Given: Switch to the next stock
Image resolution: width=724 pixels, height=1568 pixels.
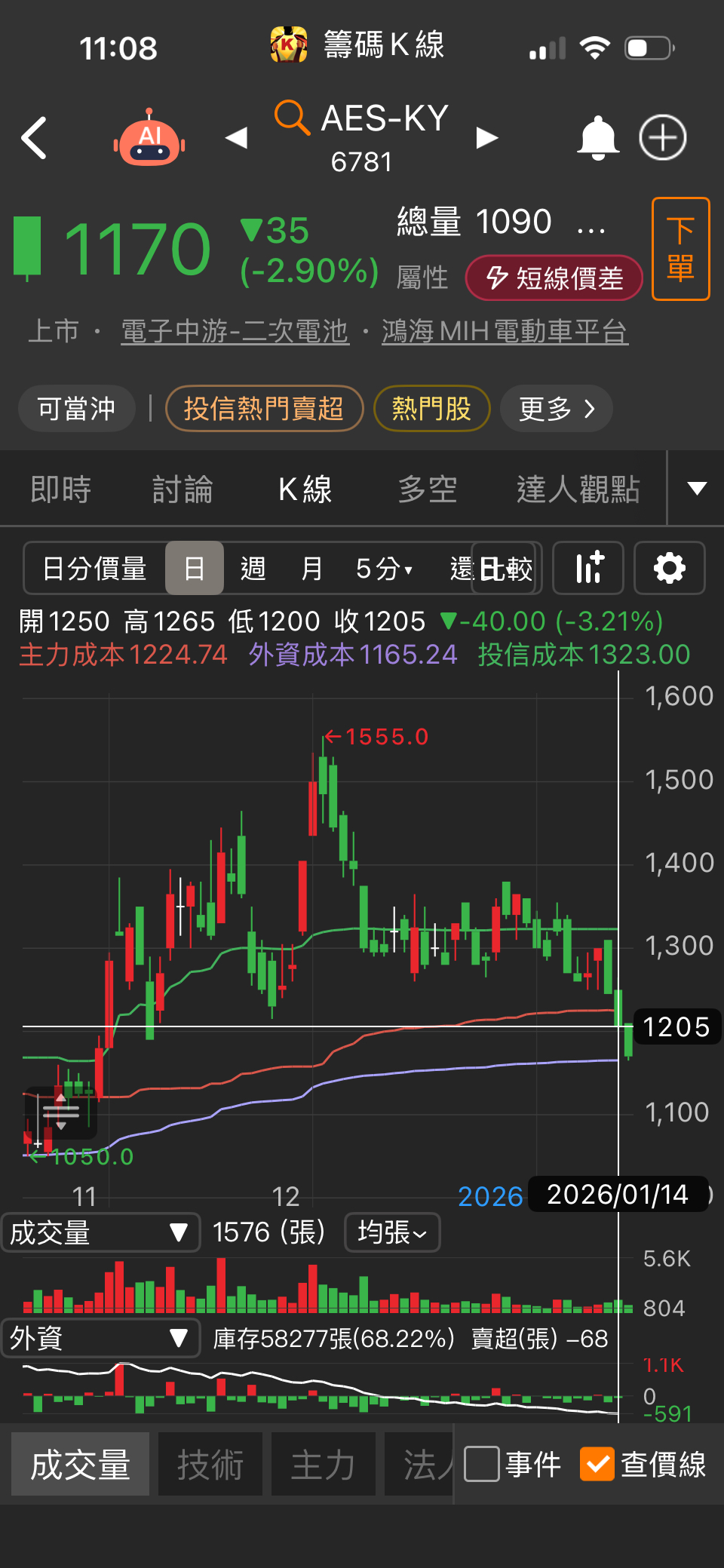Looking at the screenshot, I should [x=487, y=137].
